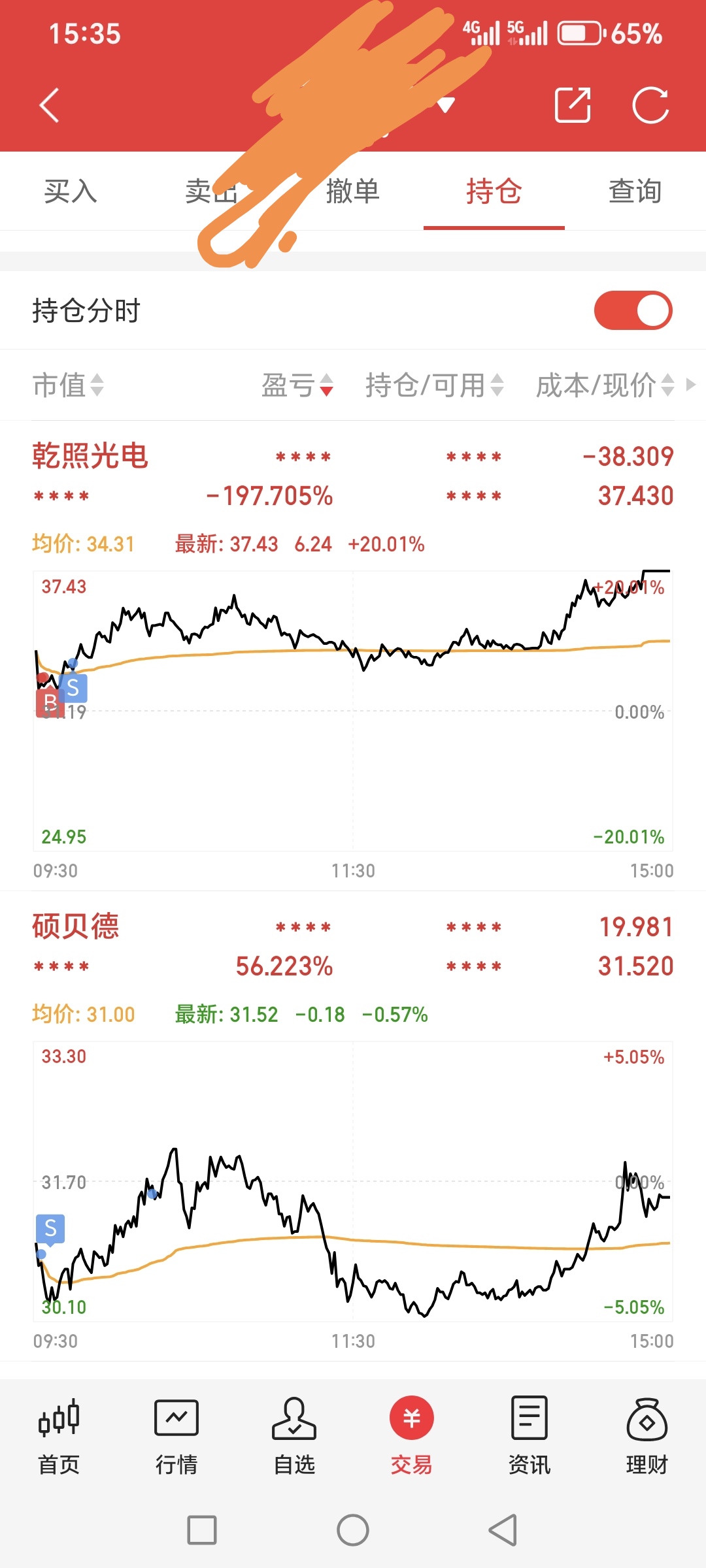Go back using the top-left arrow
Screen dimensions: 706x1568
(x=50, y=105)
